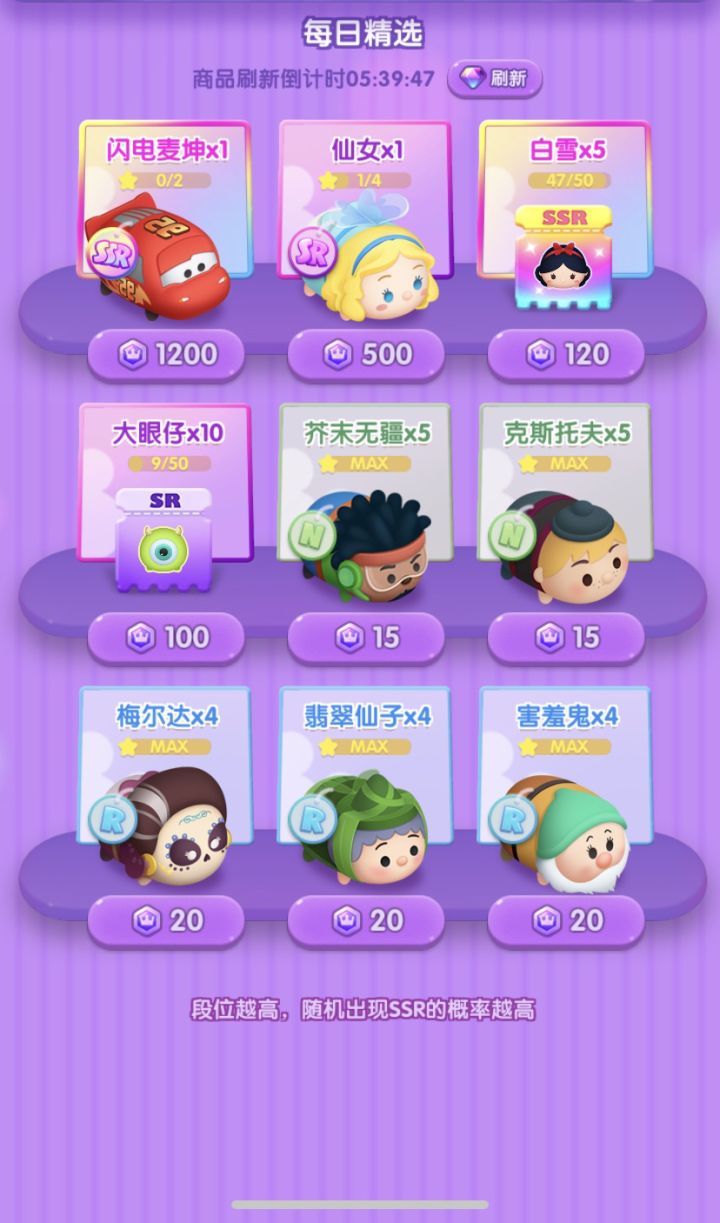
Task: Tap the 120 price button under 白雪x5
Action: tap(566, 354)
